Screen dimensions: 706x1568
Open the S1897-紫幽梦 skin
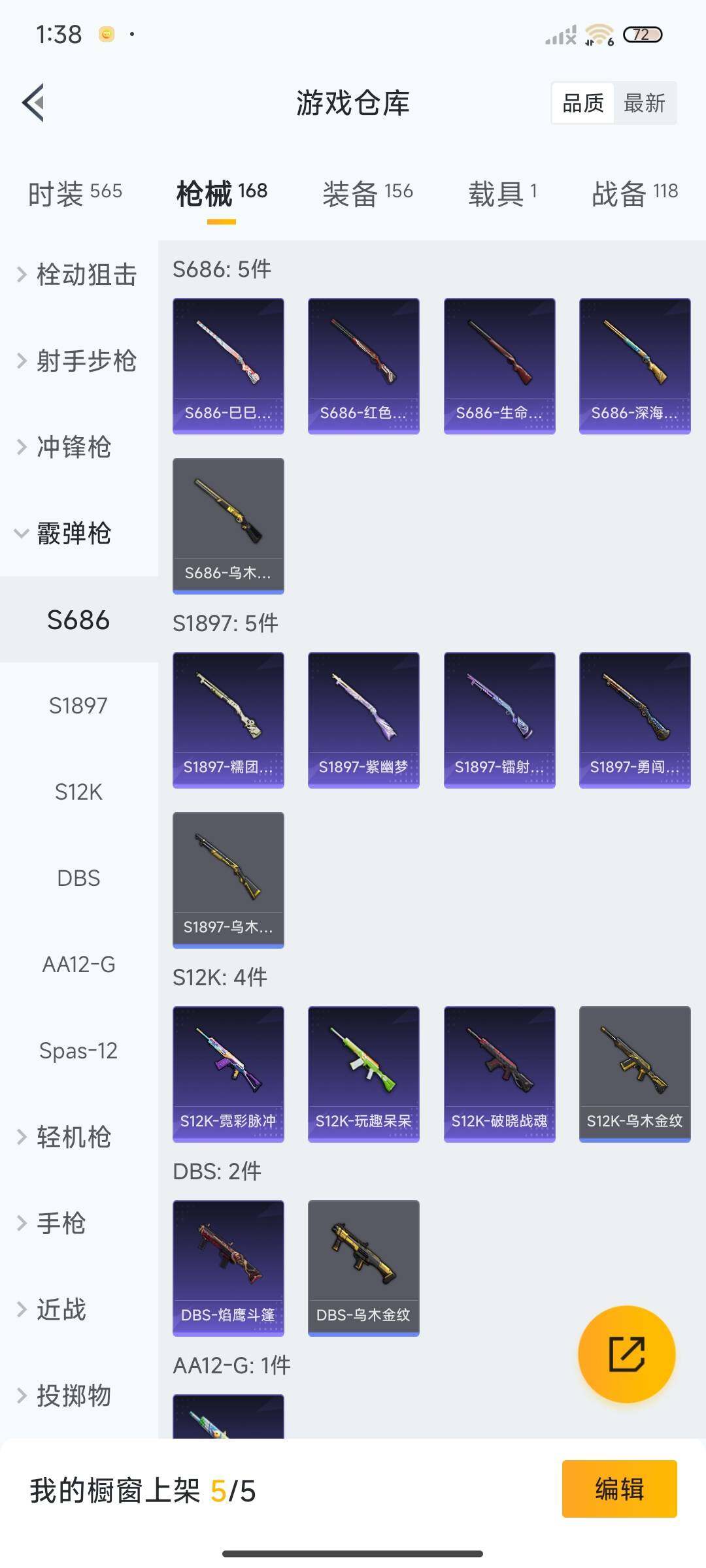click(x=363, y=719)
